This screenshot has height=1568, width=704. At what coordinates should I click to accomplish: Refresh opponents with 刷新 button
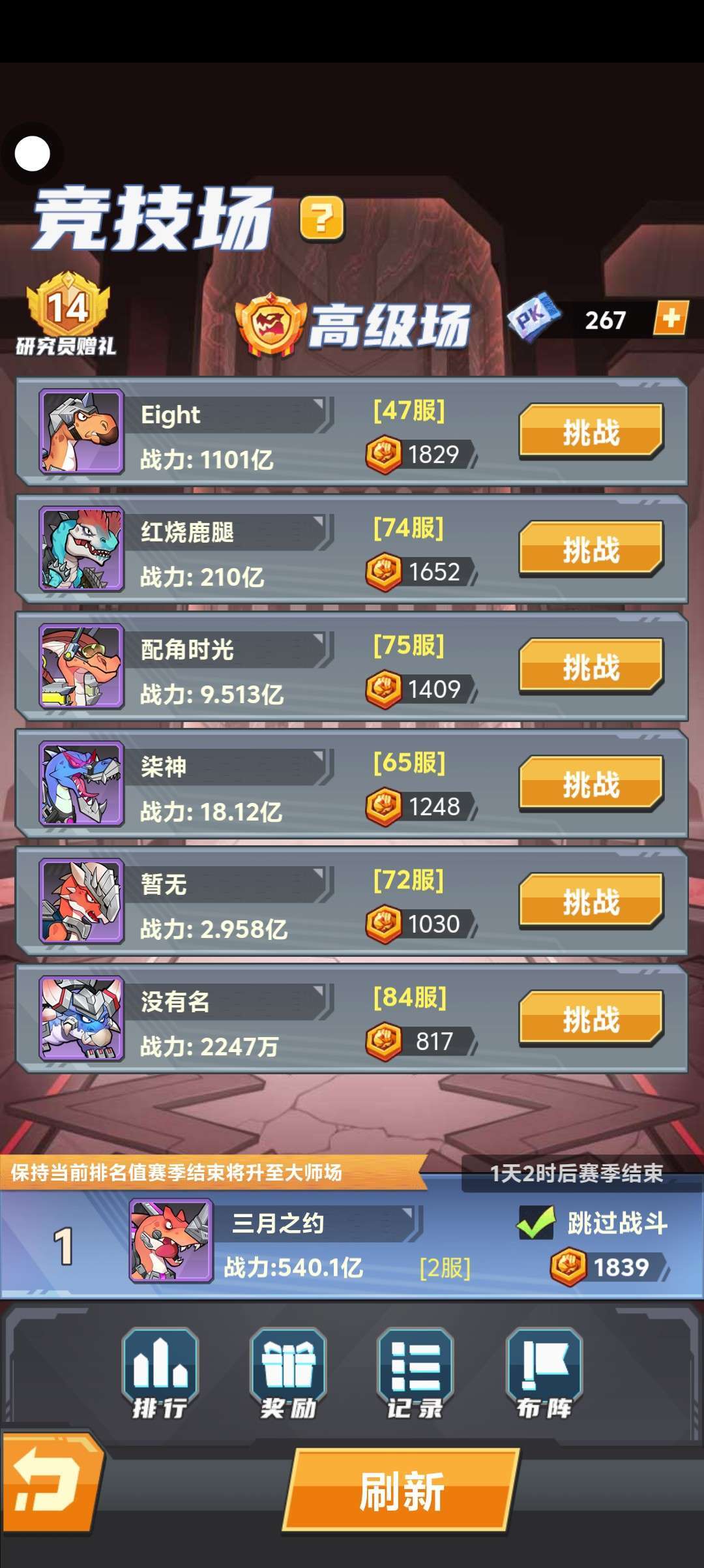401,1490
